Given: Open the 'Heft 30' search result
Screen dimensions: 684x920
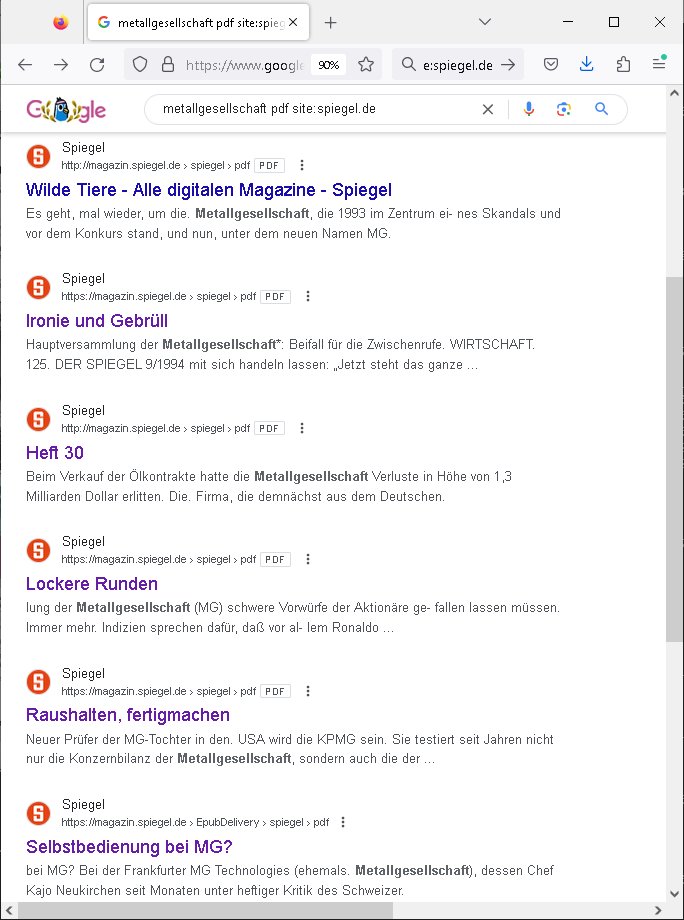Looking at the screenshot, I should 55,453.
